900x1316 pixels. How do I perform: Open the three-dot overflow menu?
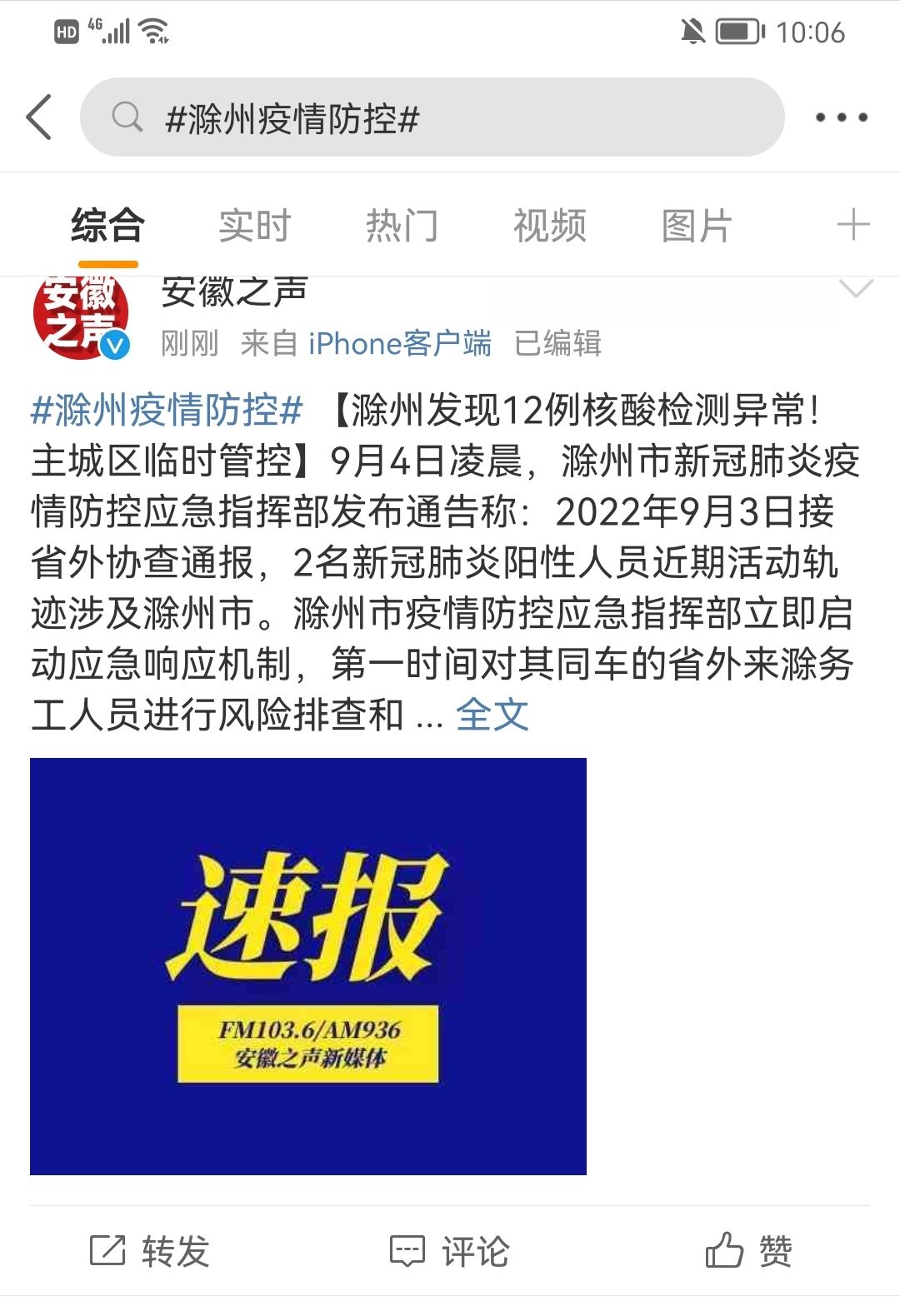tap(841, 117)
